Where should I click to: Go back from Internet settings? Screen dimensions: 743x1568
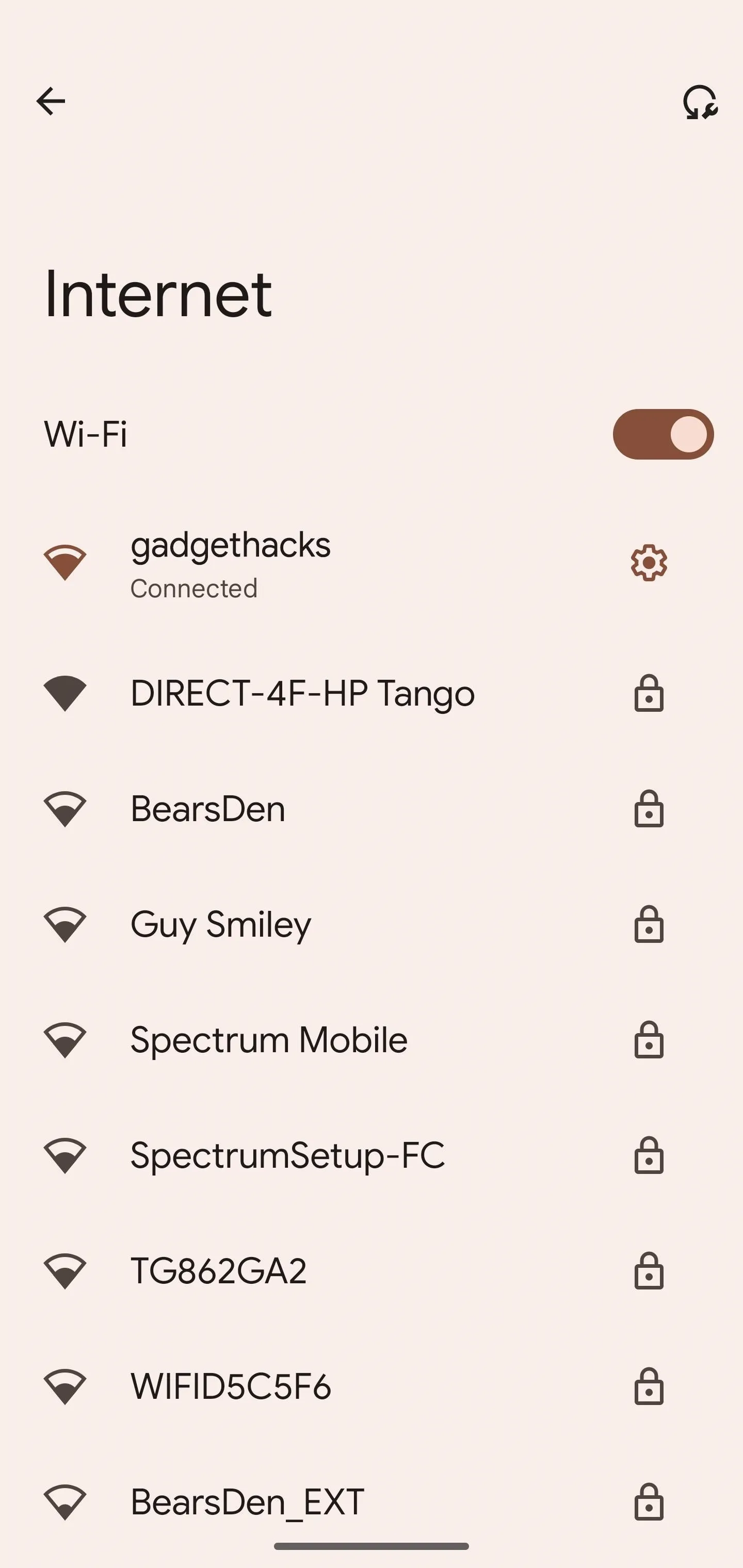51,101
